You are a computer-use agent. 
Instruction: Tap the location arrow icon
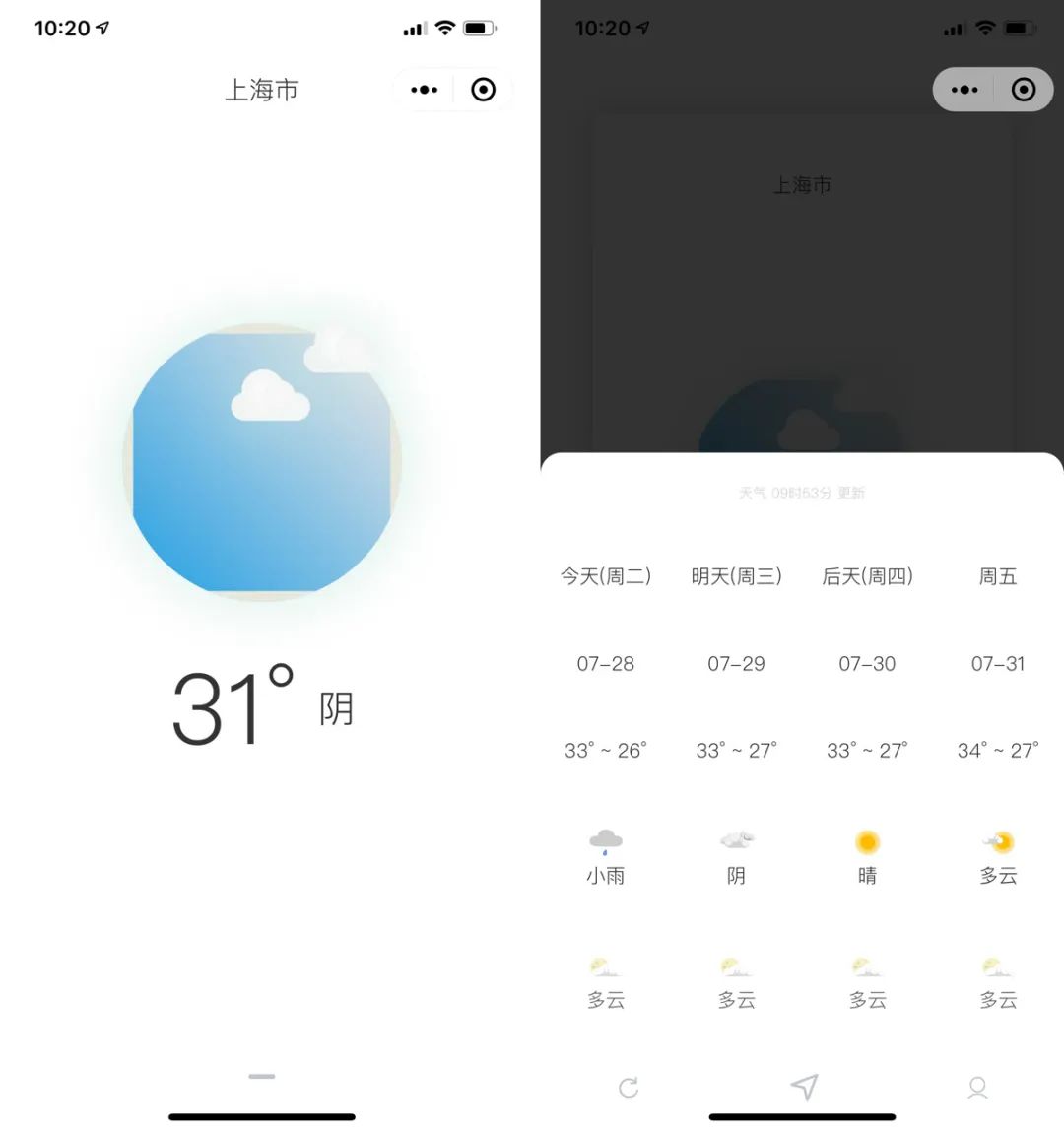[804, 1087]
